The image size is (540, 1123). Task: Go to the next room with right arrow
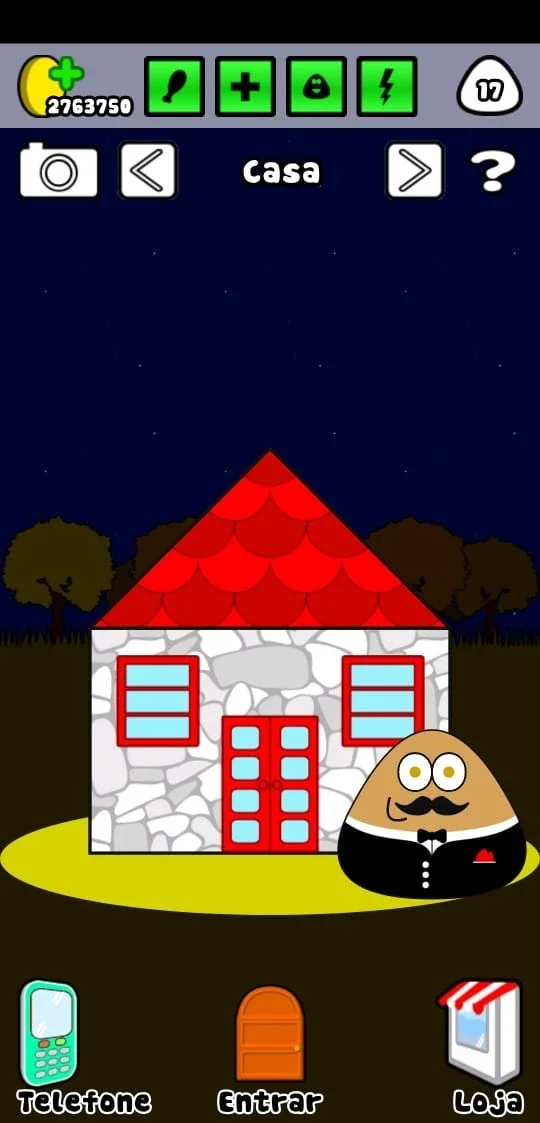(415, 170)
